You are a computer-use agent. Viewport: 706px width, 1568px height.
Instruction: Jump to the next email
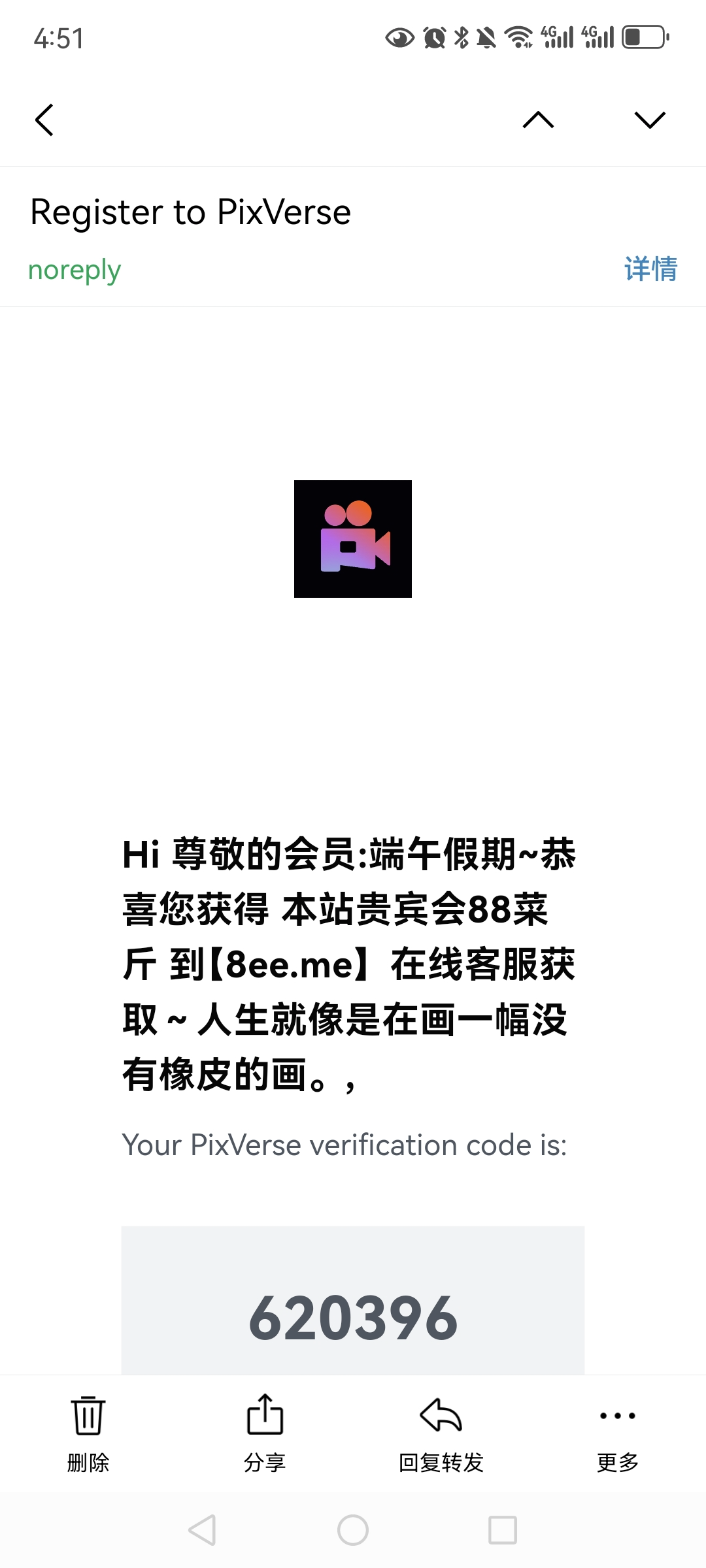[649, 120]
